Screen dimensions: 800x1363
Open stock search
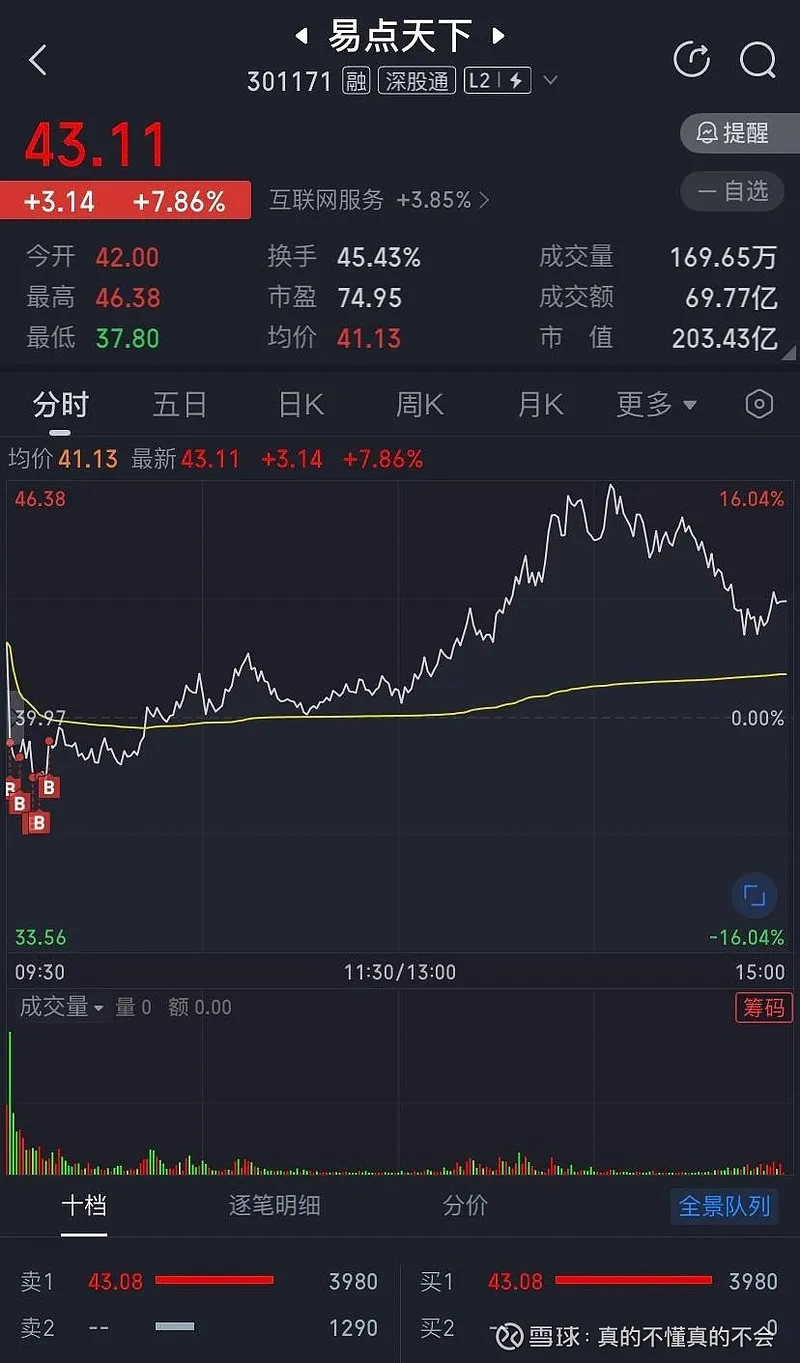click(x=757, y=60)
